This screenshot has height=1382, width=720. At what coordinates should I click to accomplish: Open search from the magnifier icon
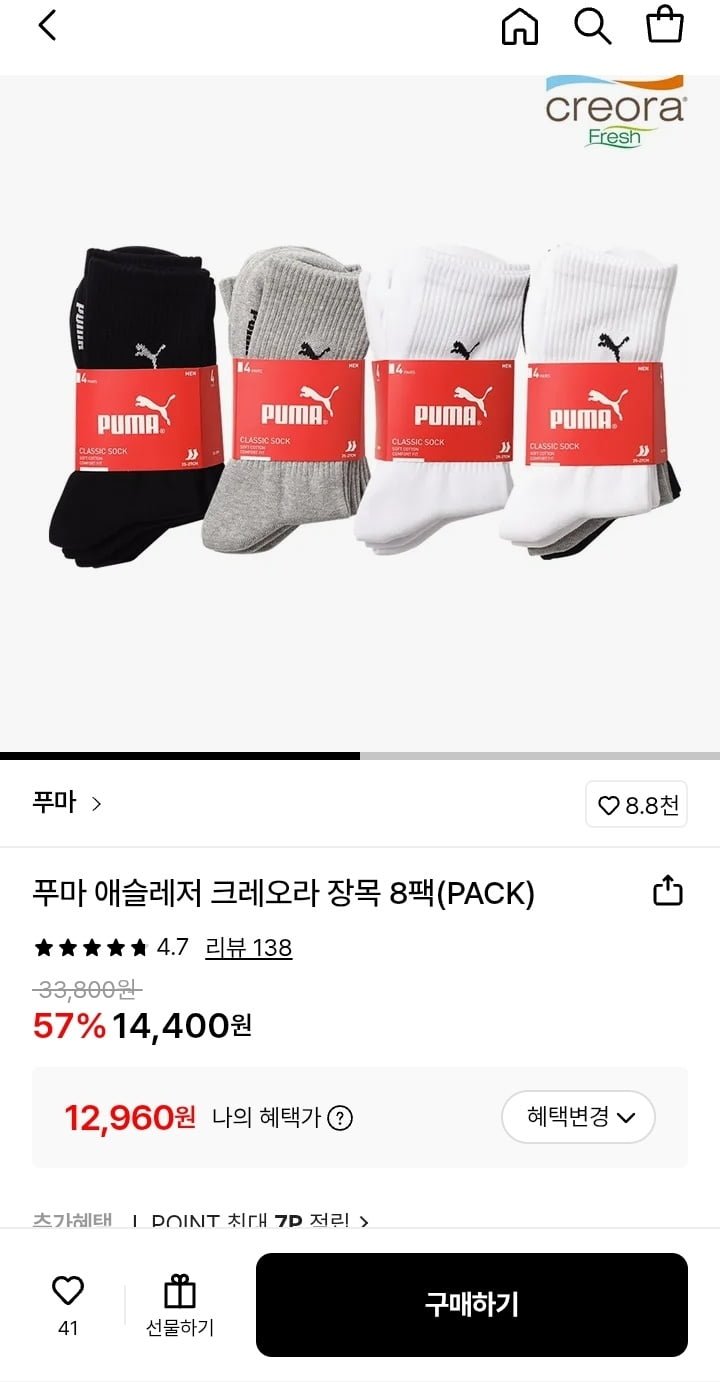coord(592,27)
